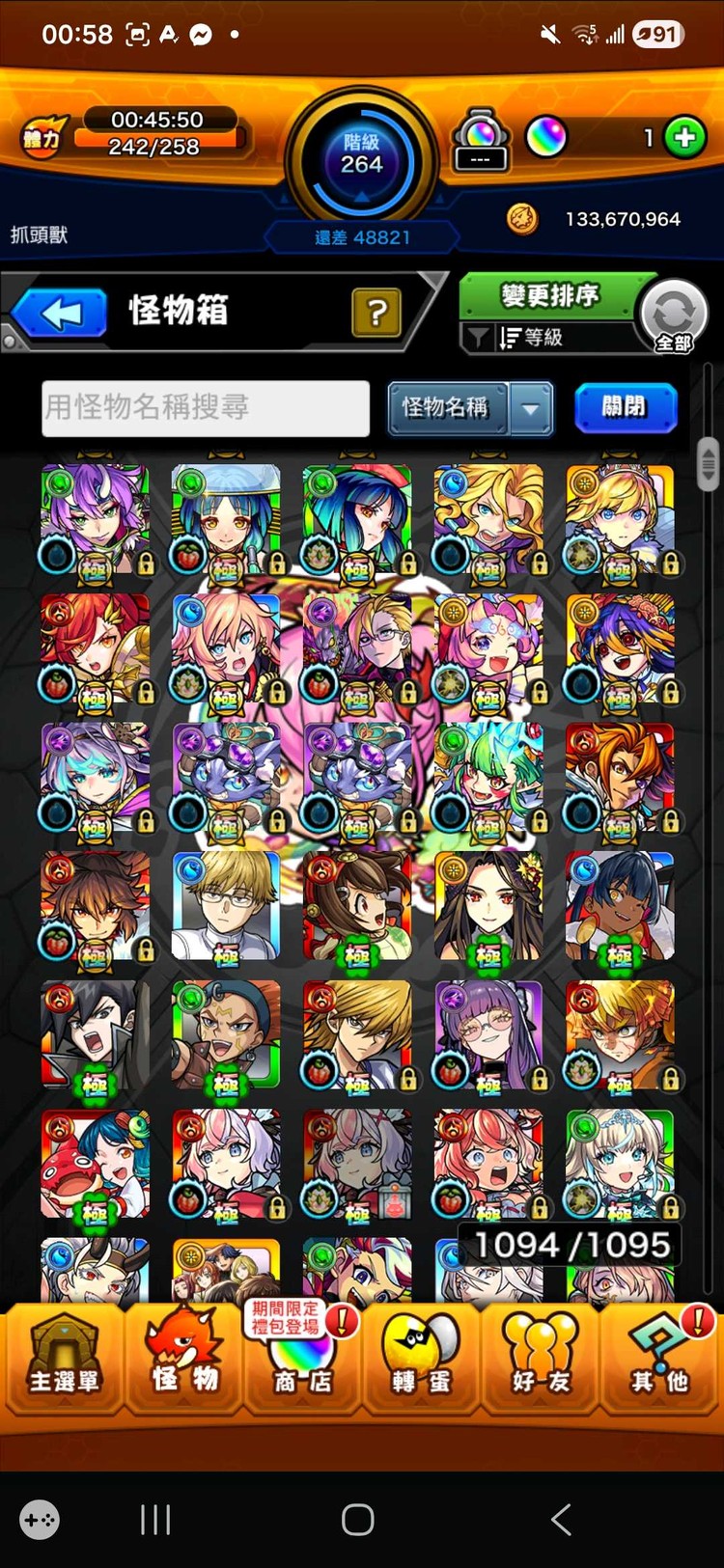Open the yellow question mark help
This screenshot has width=724, height=1568.
pyautogui.click(x=376, y=313)
